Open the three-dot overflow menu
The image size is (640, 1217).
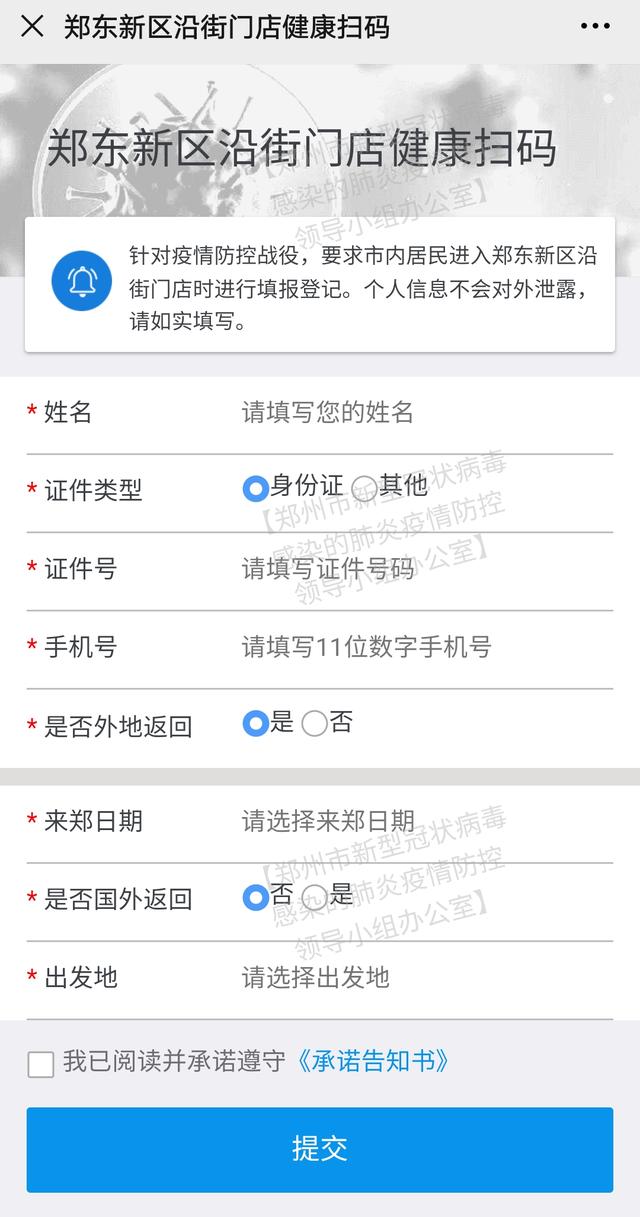pyautogui.click(x=595, y=27)
